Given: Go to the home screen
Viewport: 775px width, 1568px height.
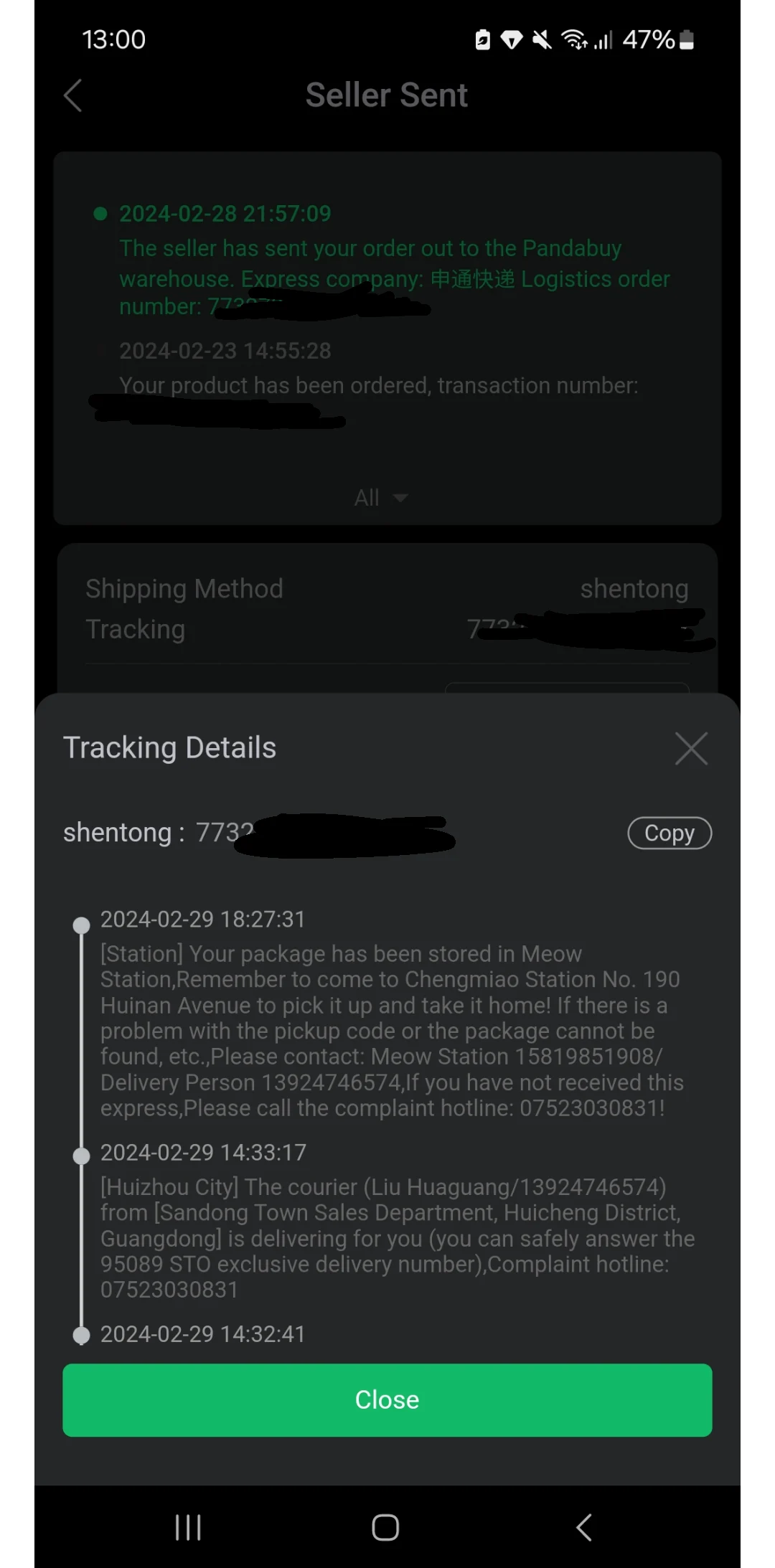Looking at the screenshot, I should 385,1527.
